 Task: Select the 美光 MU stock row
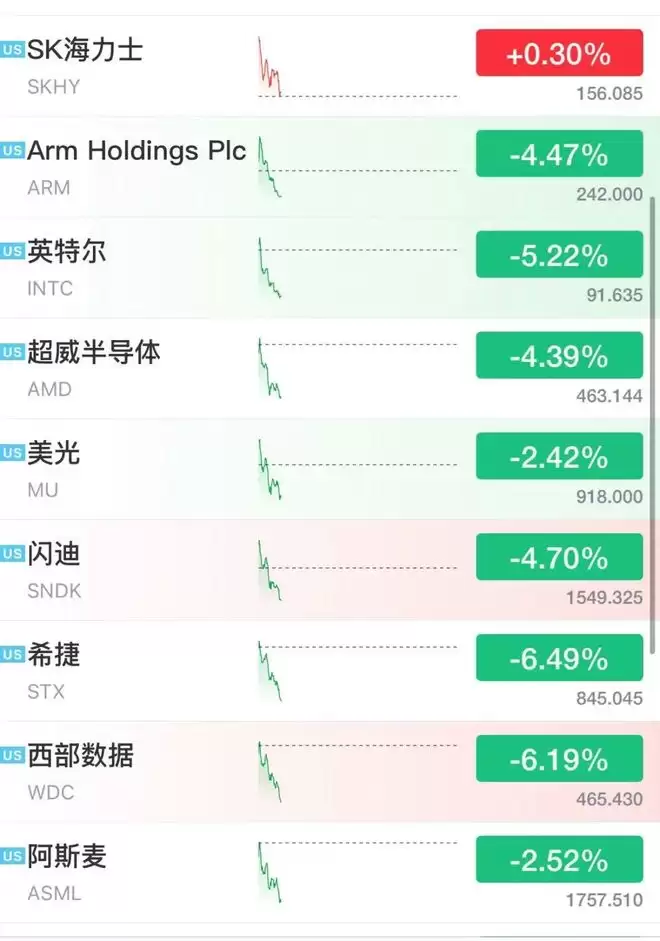tap(330, 469)
